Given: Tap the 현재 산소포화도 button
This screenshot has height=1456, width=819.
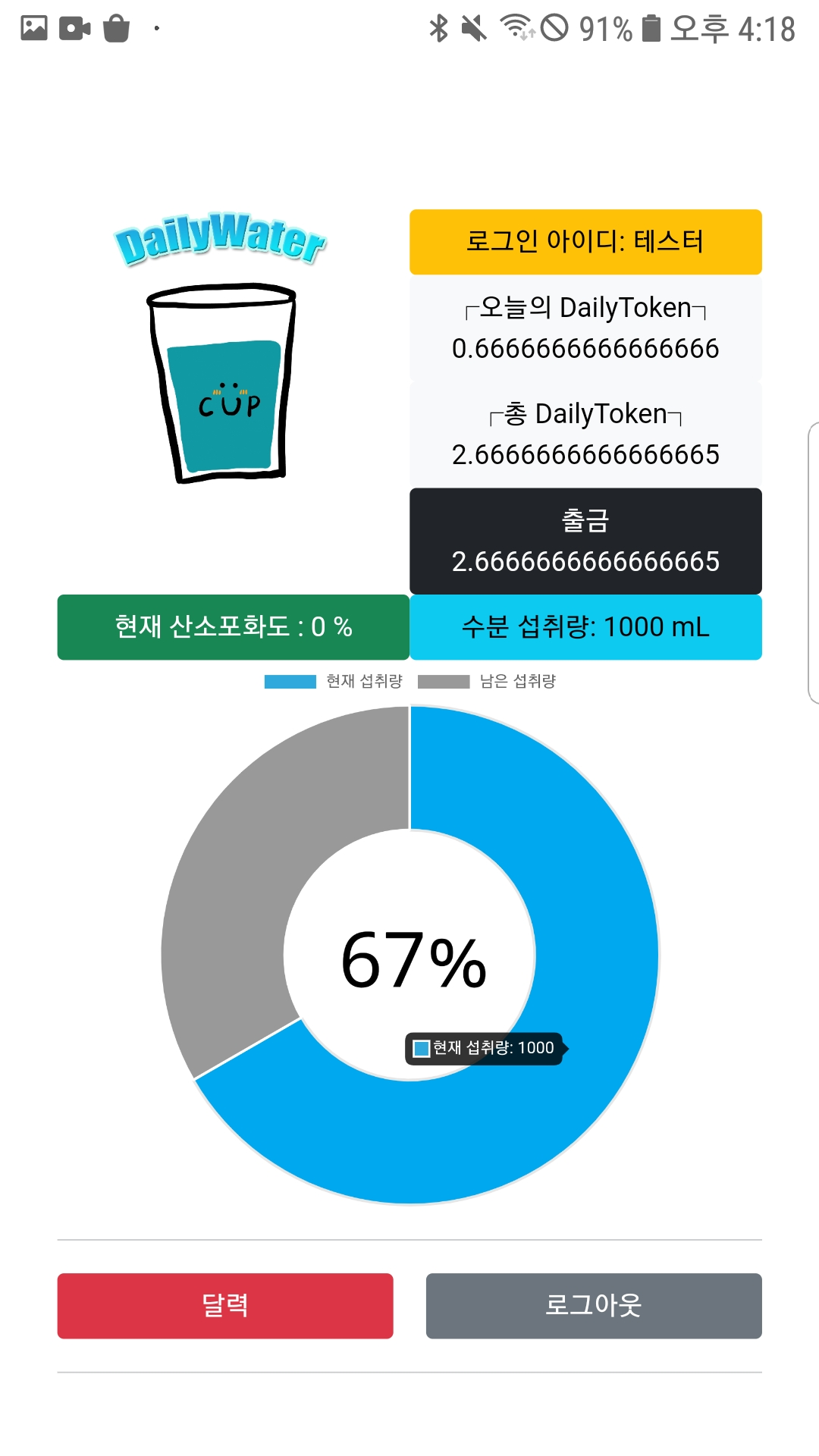Looking at the screenshot, I should click(x=233, y=627).
